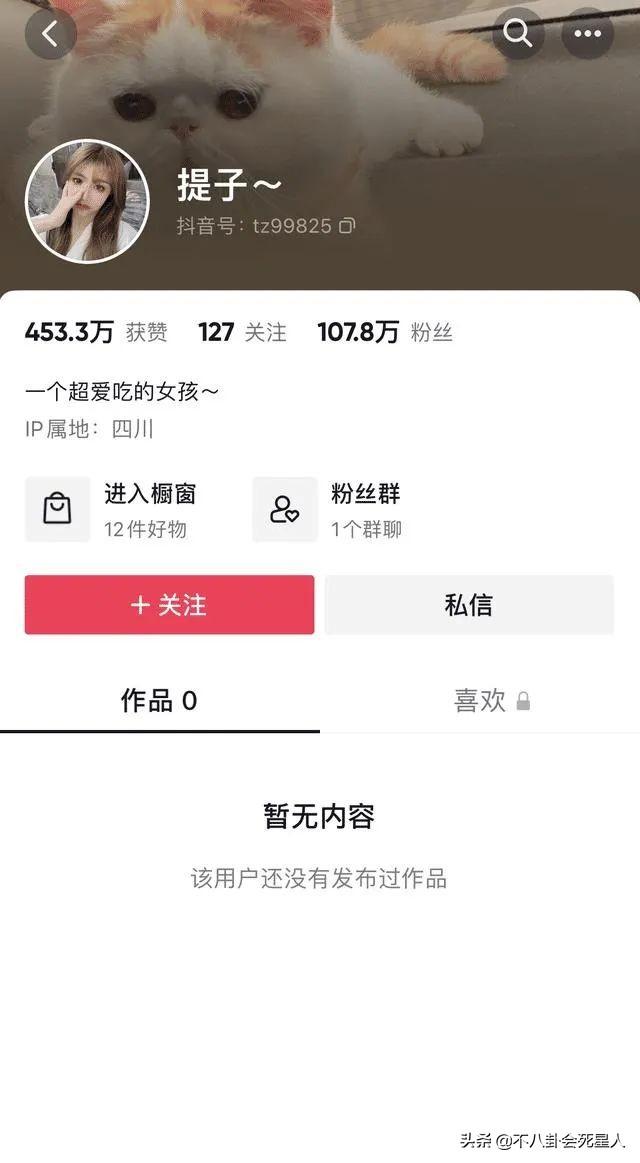This screenshot has height=1163, width=640.
Task: View 453.3万 获赞 likes count
Action: coord(96,332)
